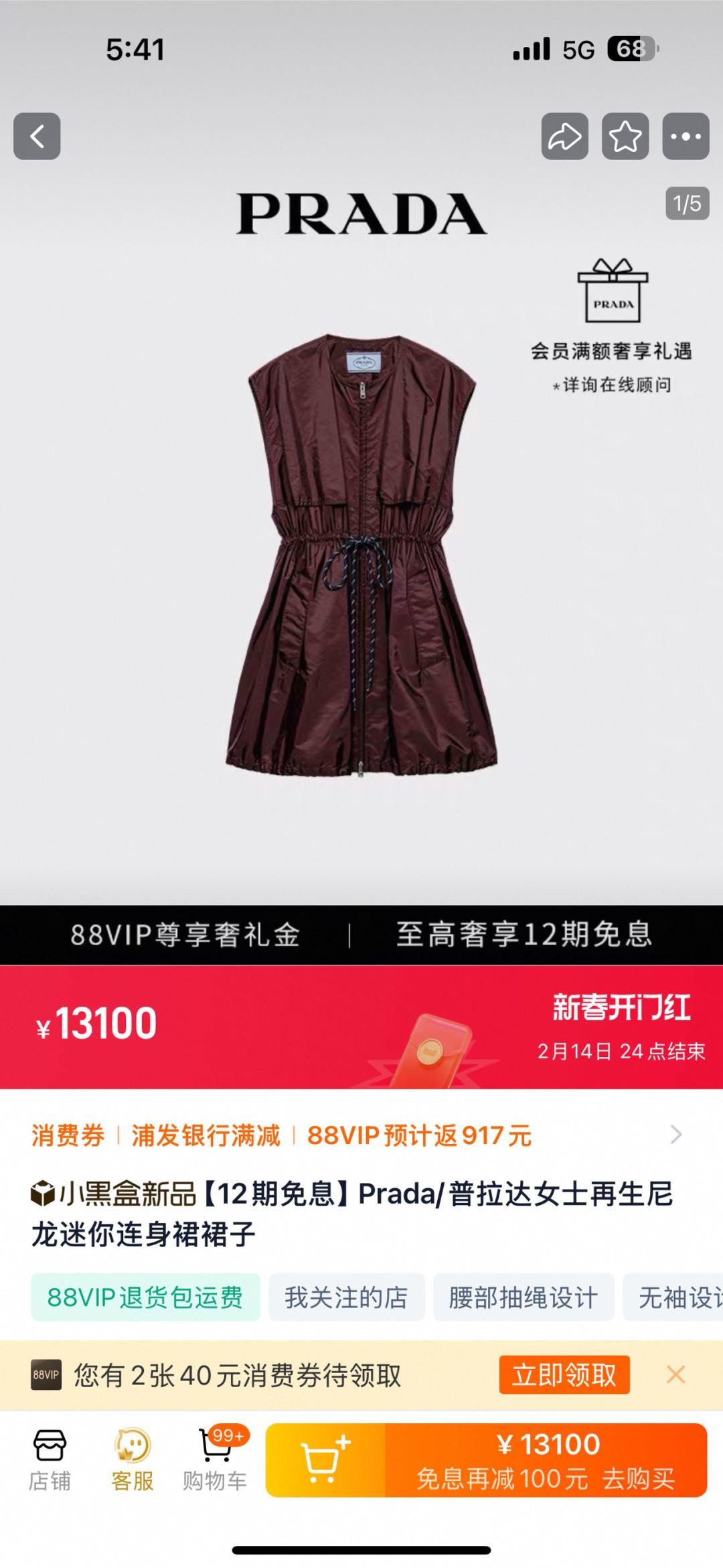The width and height of the screenshot is (723, 1568).
Task: Claim coupons with 立即领取
Action: click(x=564, y=1375)
